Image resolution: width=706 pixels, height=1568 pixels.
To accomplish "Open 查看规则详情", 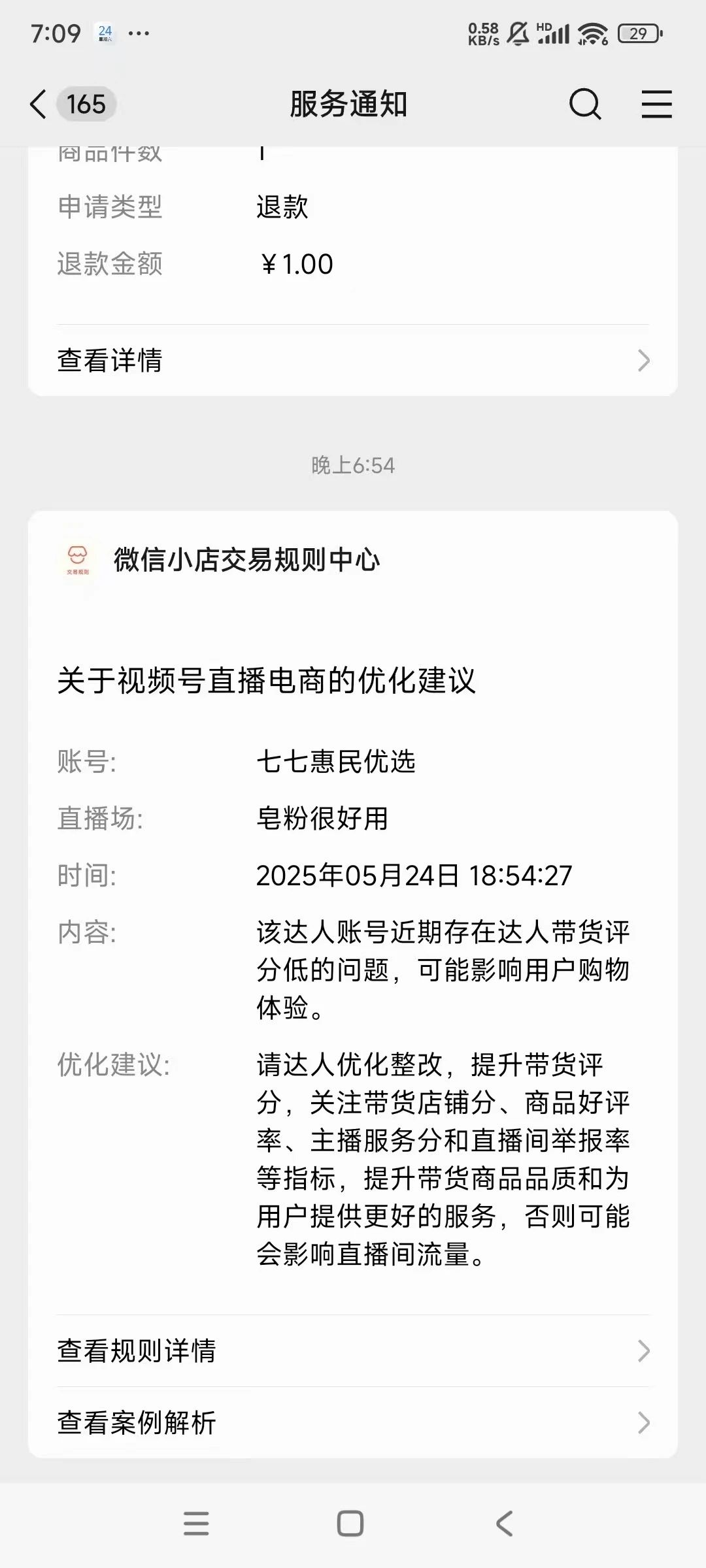I will point(353,1350).
